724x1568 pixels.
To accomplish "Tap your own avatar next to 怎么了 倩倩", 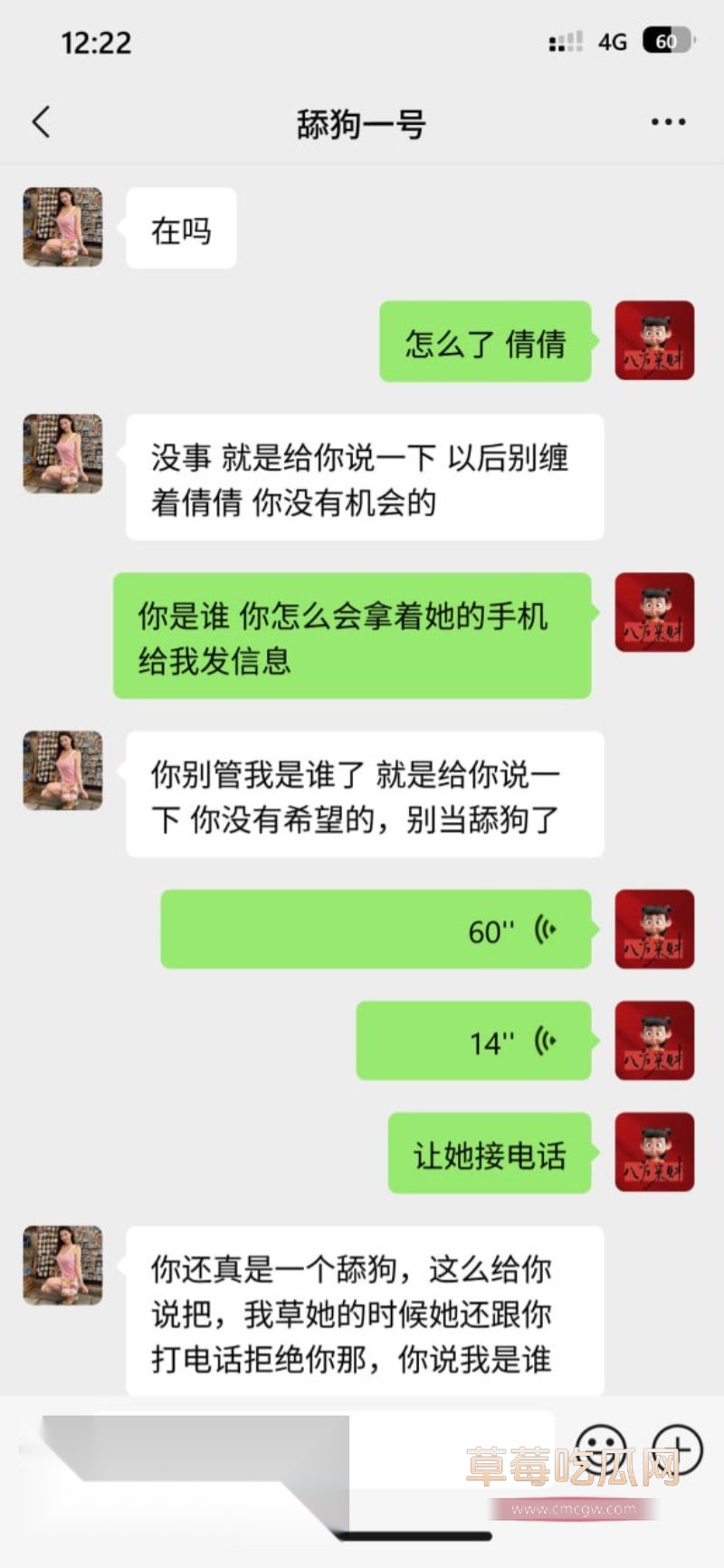I will 653,340.
